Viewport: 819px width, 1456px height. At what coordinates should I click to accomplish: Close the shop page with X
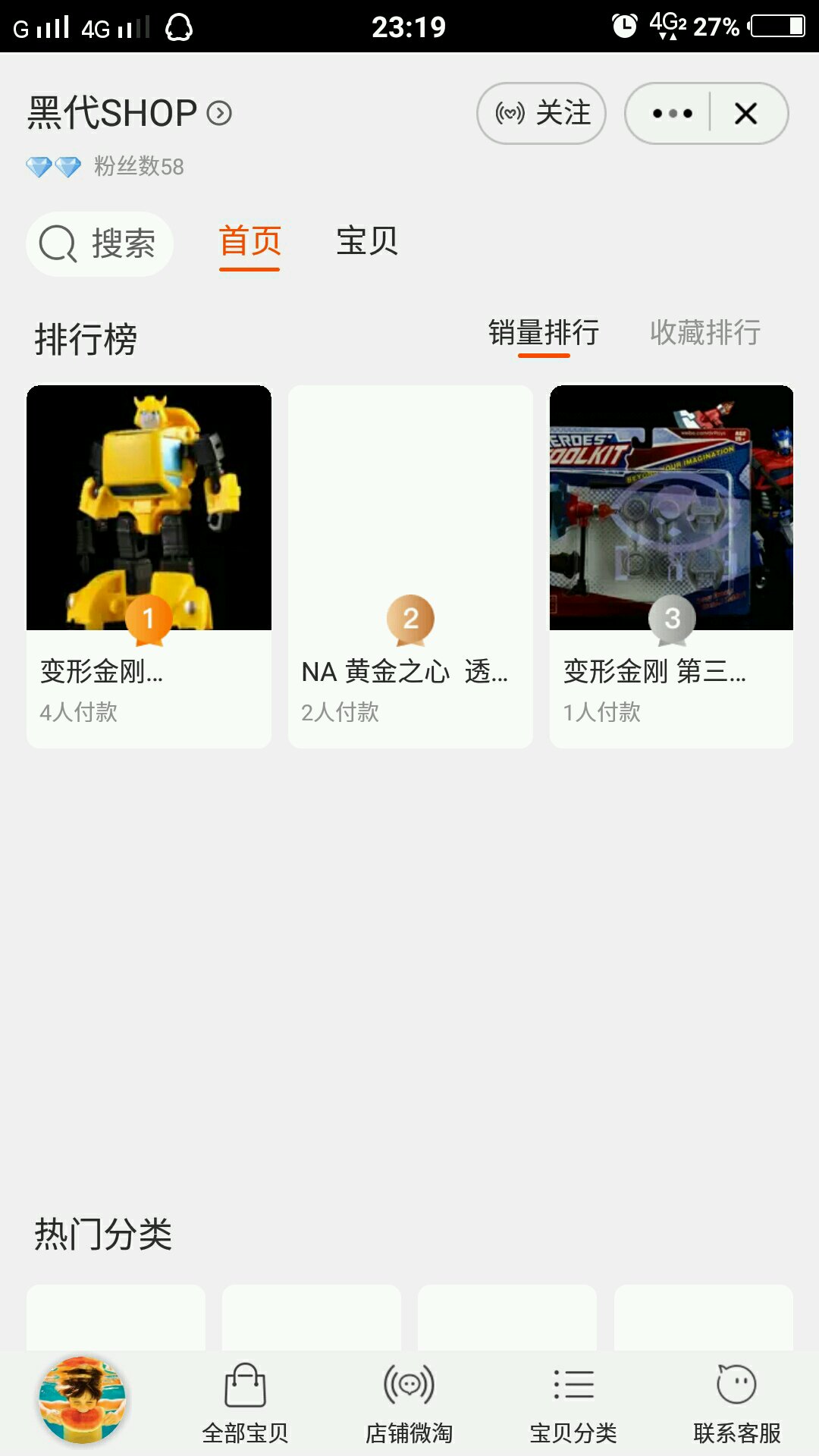coord(746,114)
